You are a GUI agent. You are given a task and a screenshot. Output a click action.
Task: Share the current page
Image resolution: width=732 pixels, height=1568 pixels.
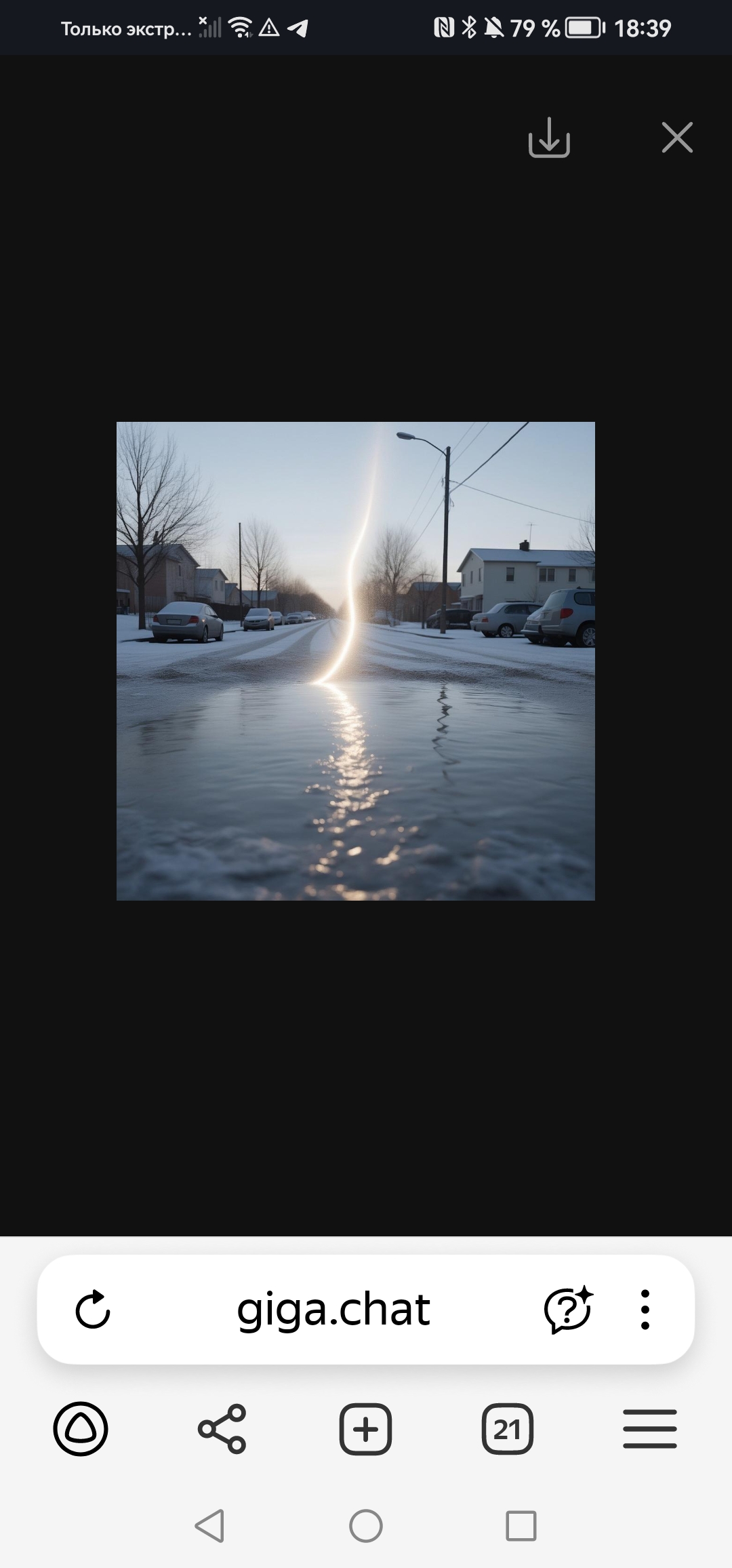(222, 1429)
